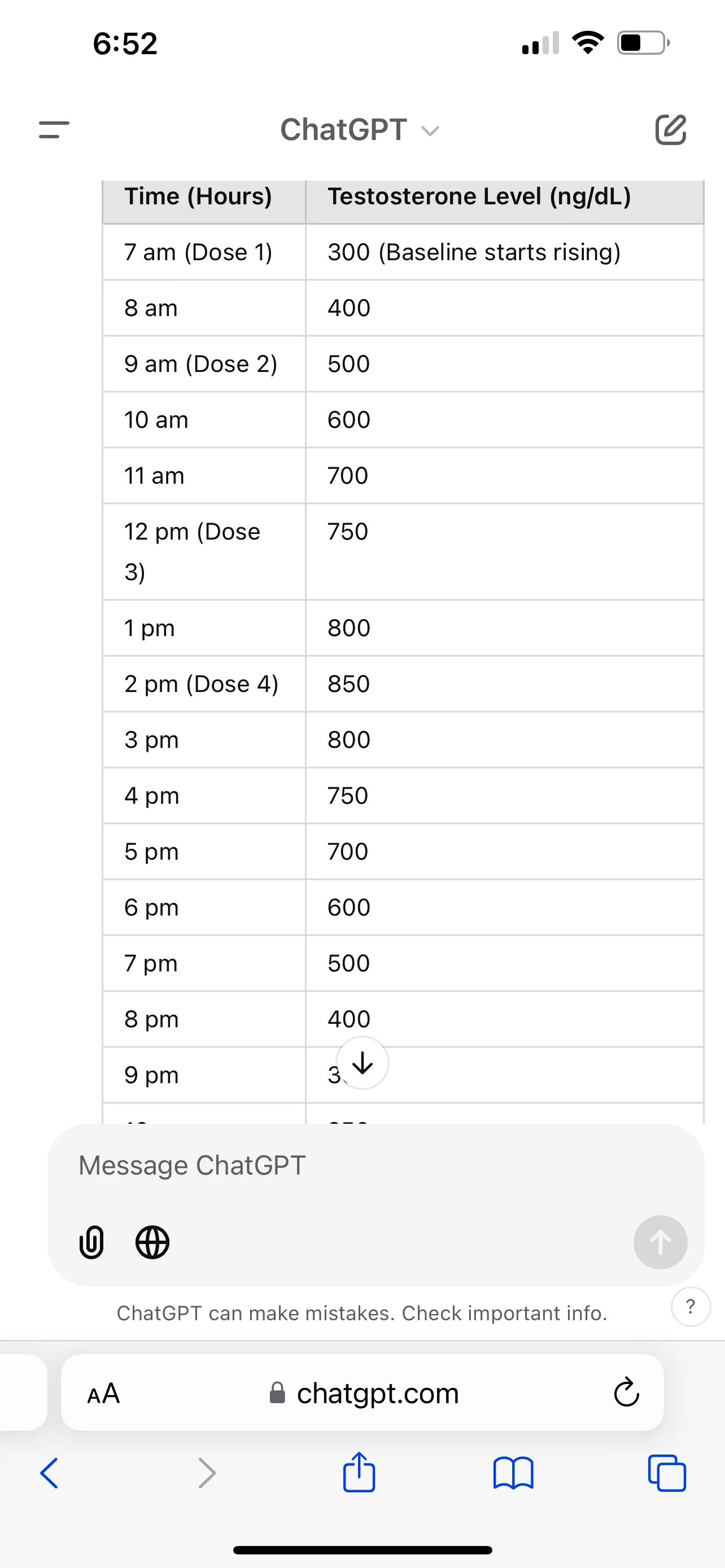
Task: Tap the chatgpt.com address bar
Action: tap(364, 1392)
